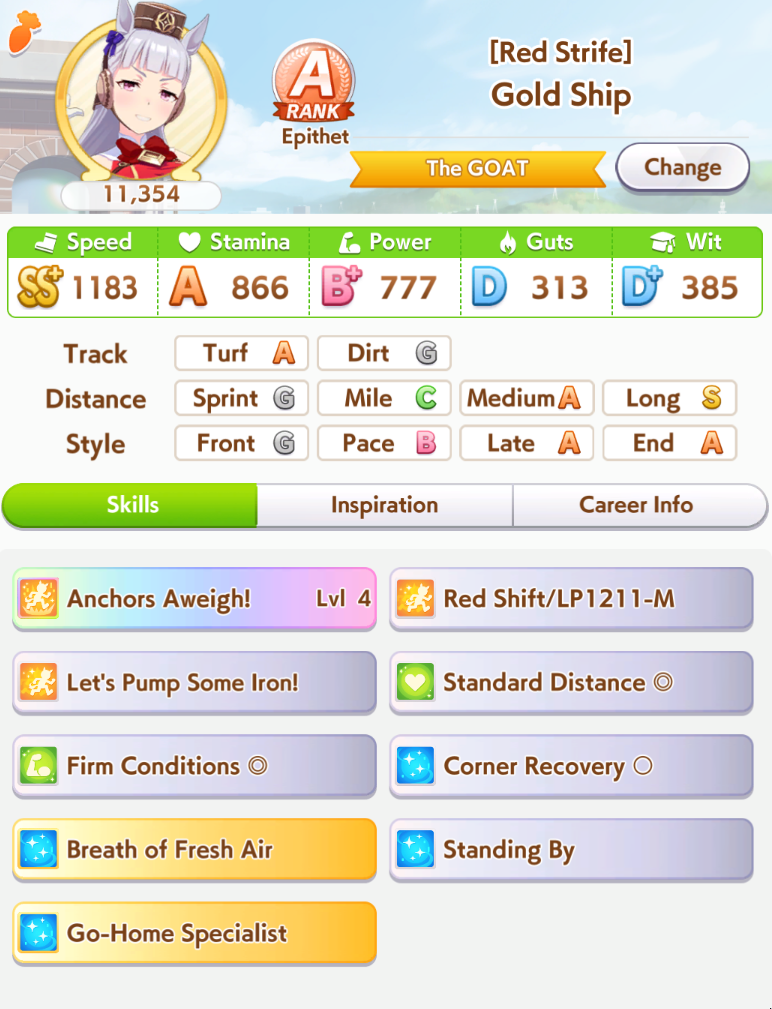Show Breath of Fresh Air skill
This screenshot has height=1009, width=772.
point(194,850)
